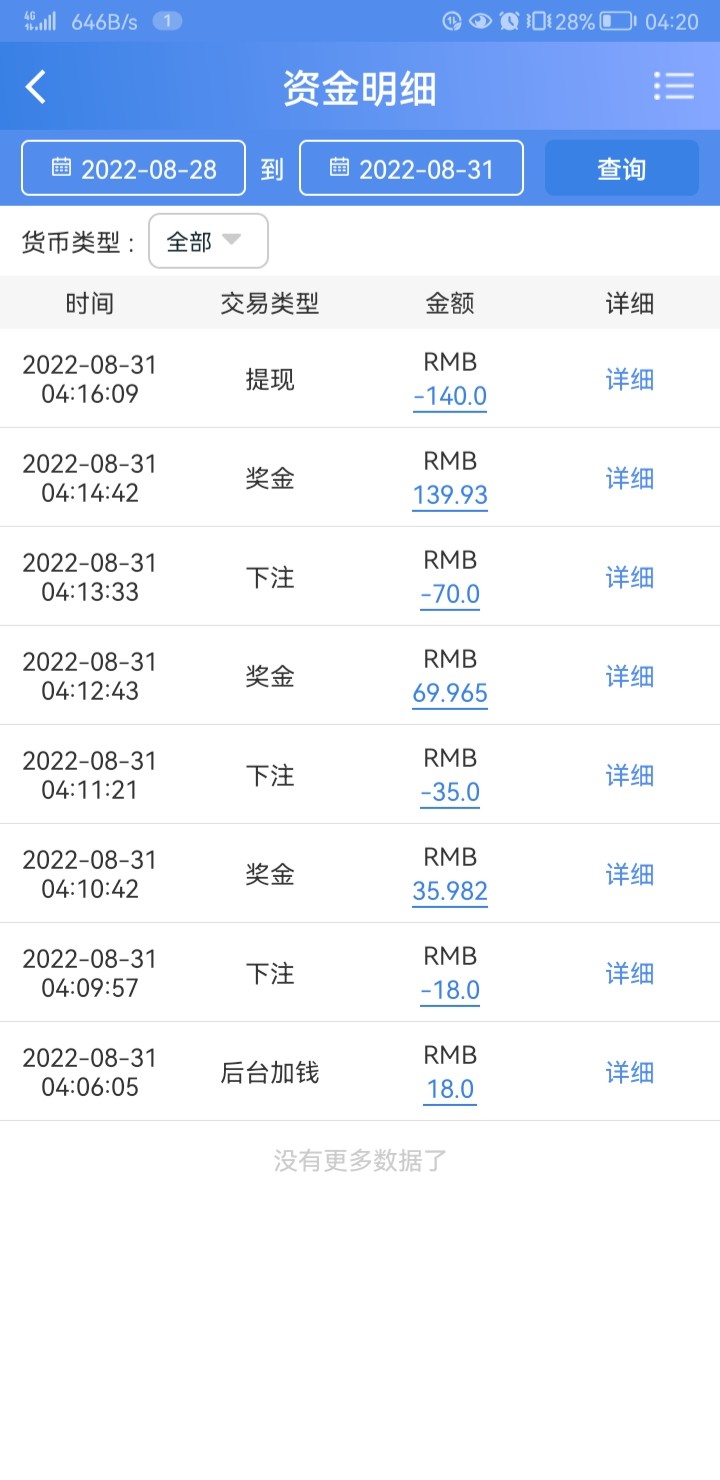
Task: Open end date picker showing 2022-08-31
Action: (x=411, y=168)
